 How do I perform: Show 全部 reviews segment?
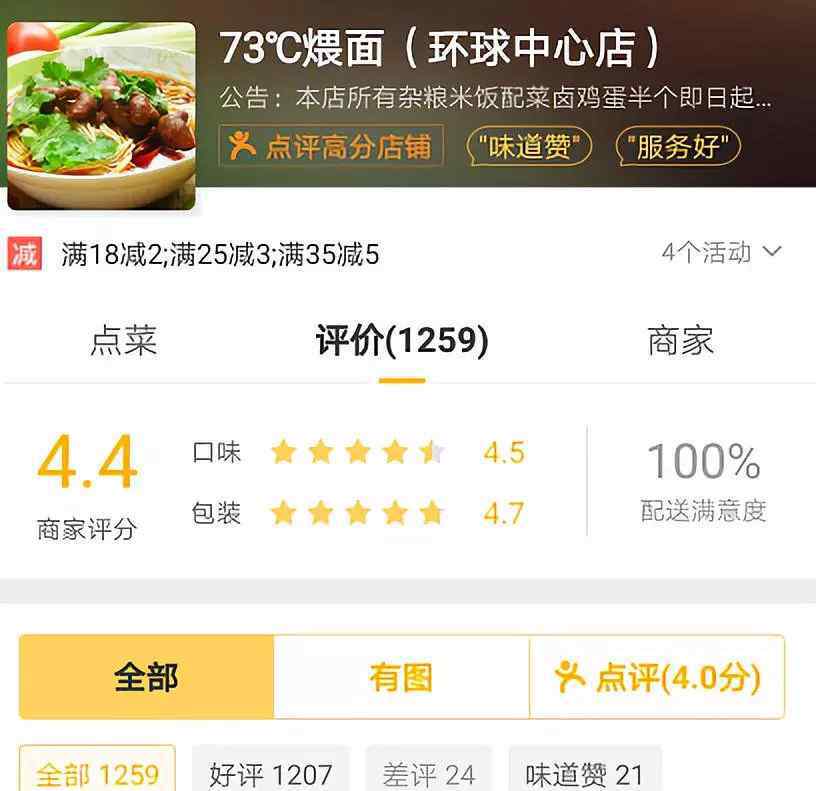146,677
